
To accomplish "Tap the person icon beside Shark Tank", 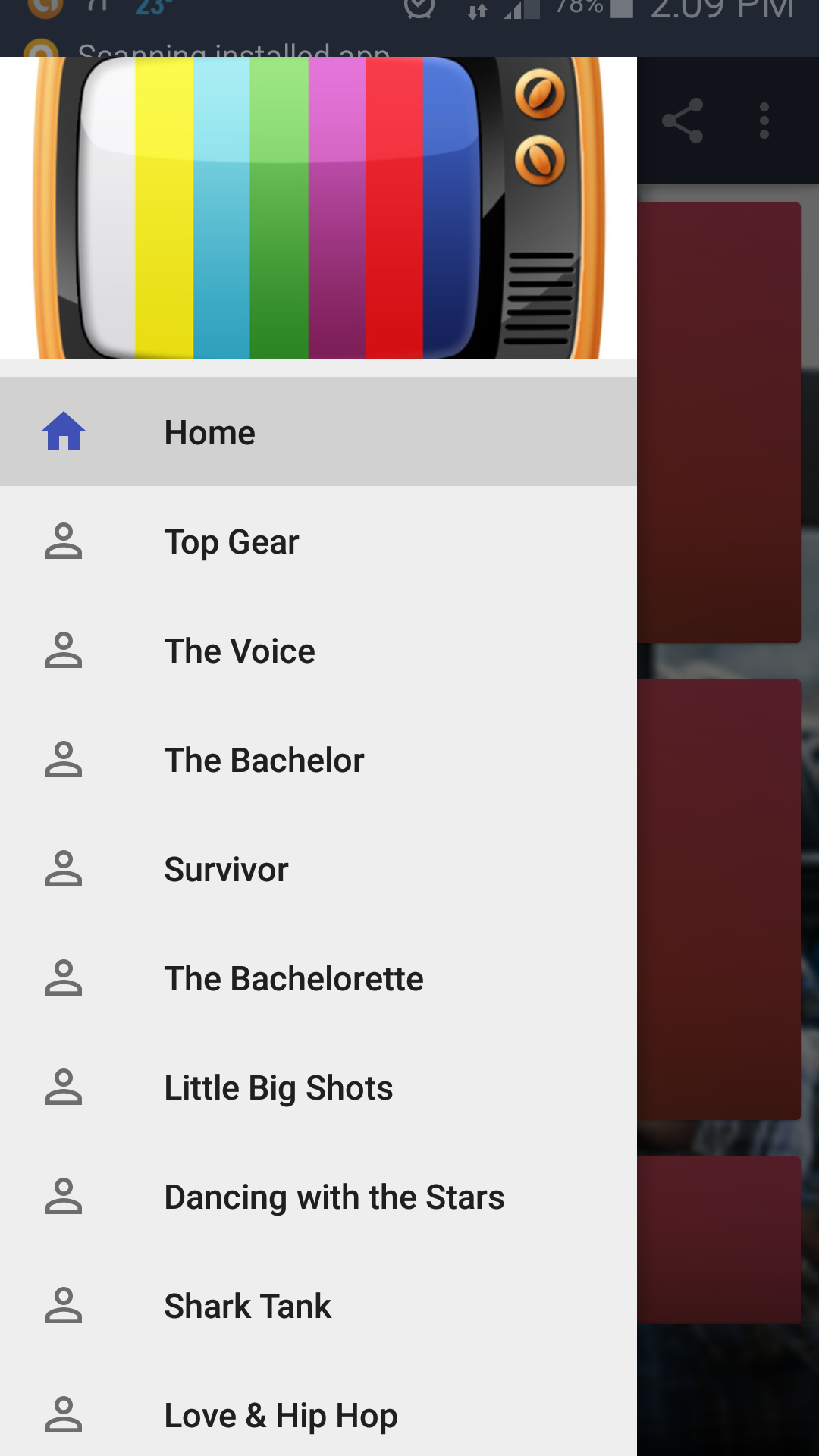I will 64,1305.
